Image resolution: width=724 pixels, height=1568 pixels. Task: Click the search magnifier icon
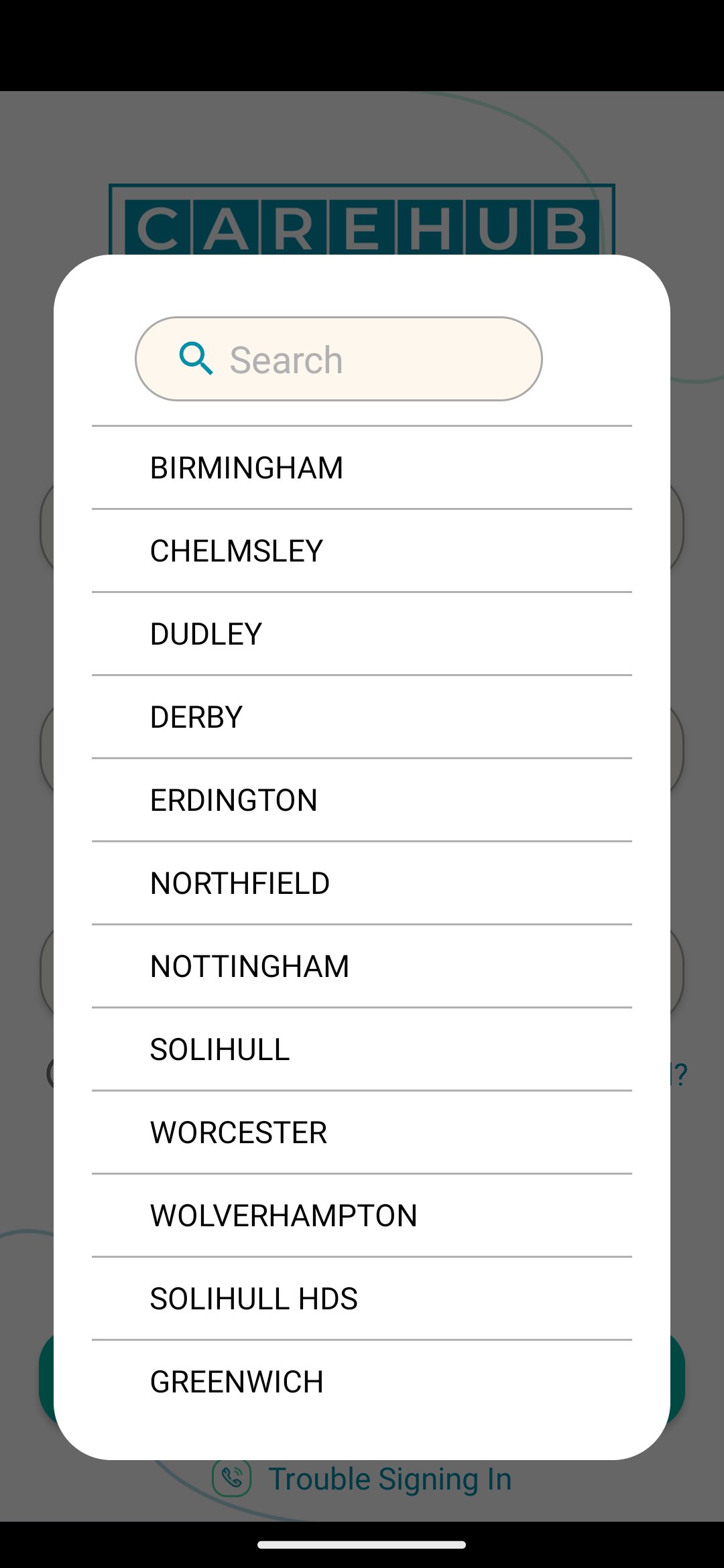coord(195,359)
